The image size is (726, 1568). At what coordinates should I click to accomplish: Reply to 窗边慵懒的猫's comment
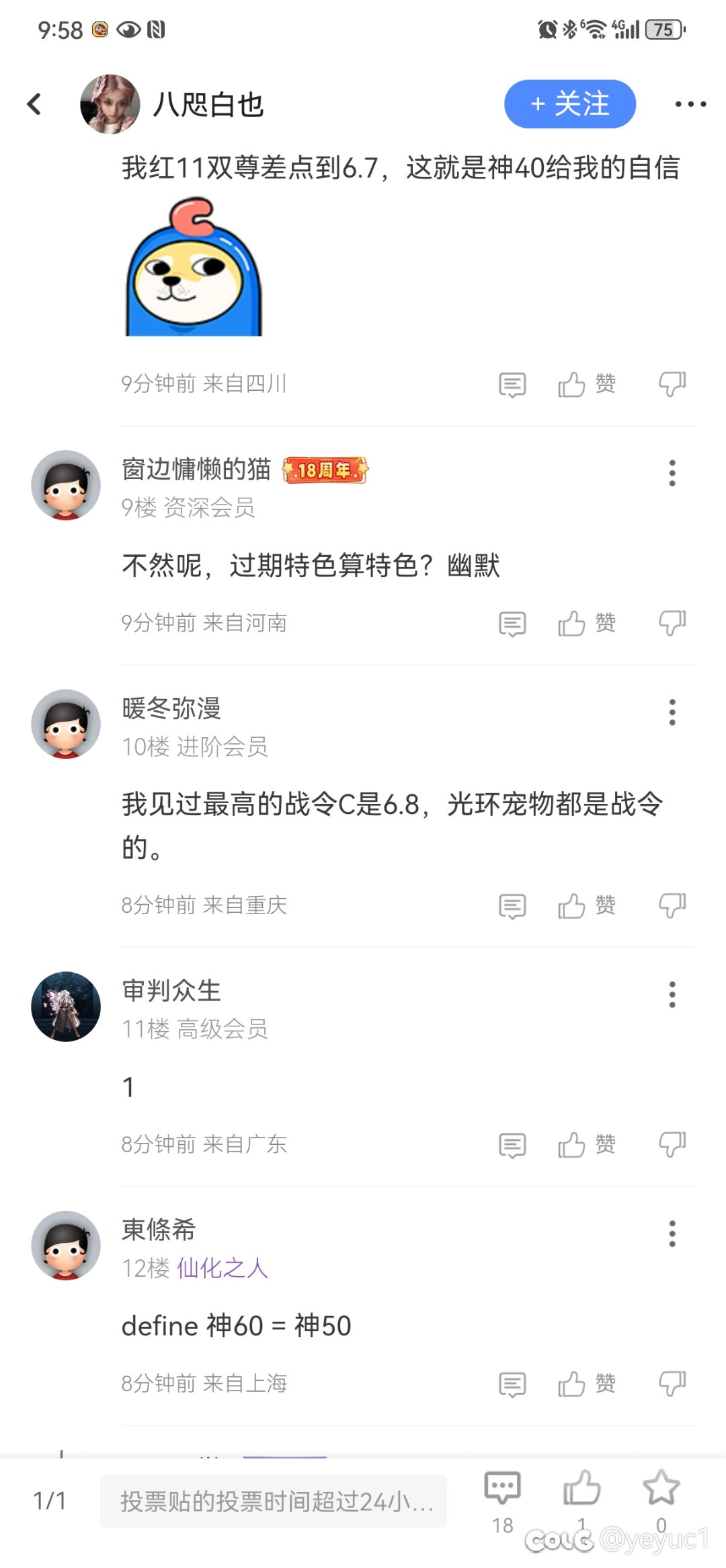pyautogui.click(x=512, y=624)
